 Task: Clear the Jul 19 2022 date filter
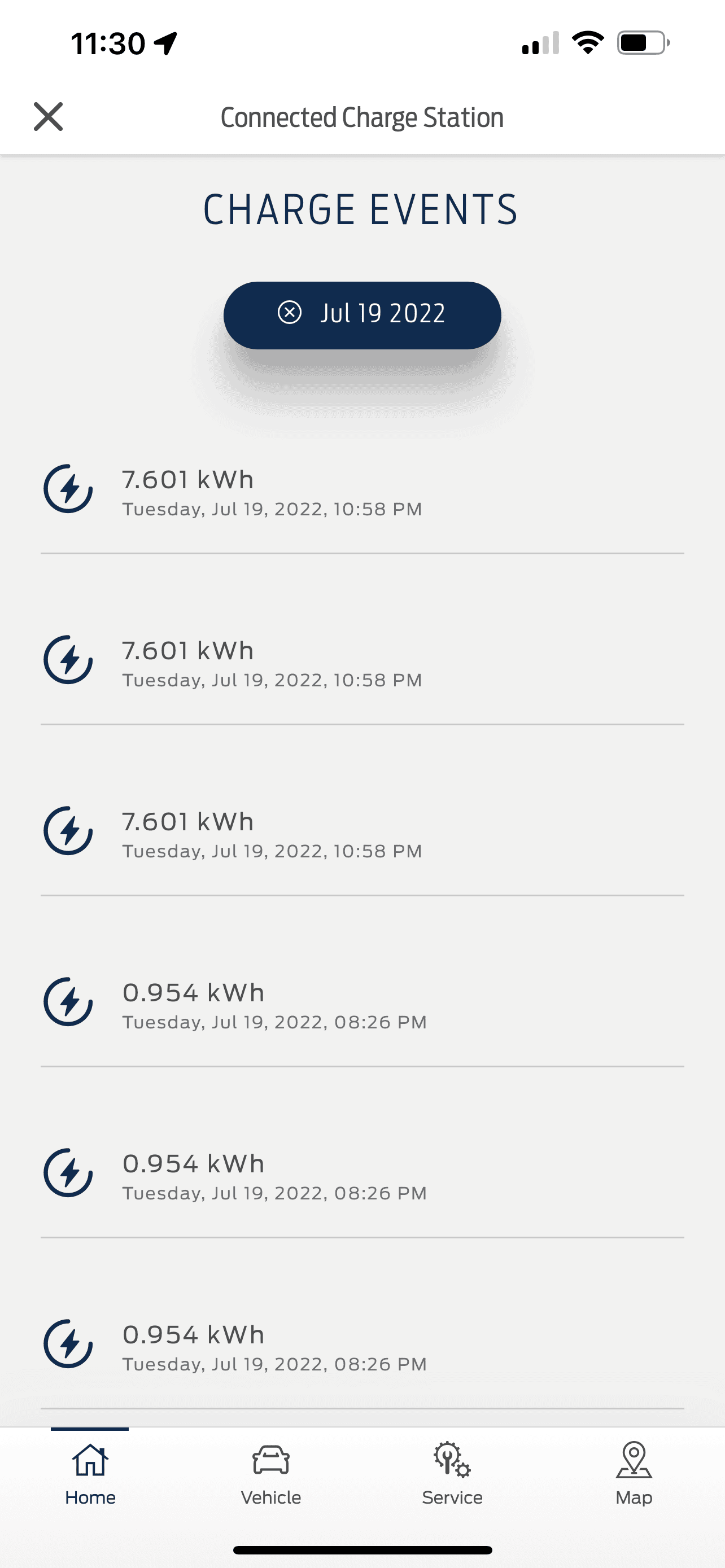290,313
